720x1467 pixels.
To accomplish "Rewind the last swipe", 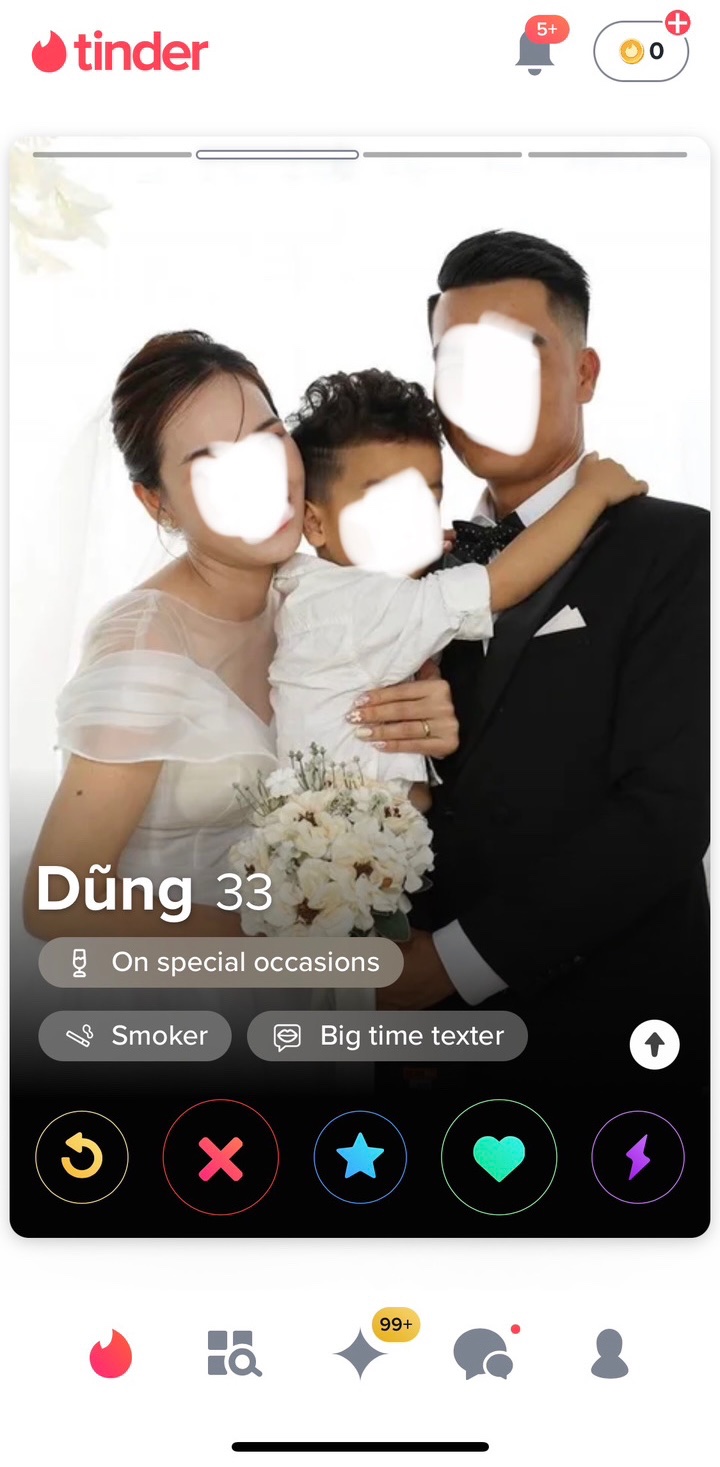I will pos(82,1157).
